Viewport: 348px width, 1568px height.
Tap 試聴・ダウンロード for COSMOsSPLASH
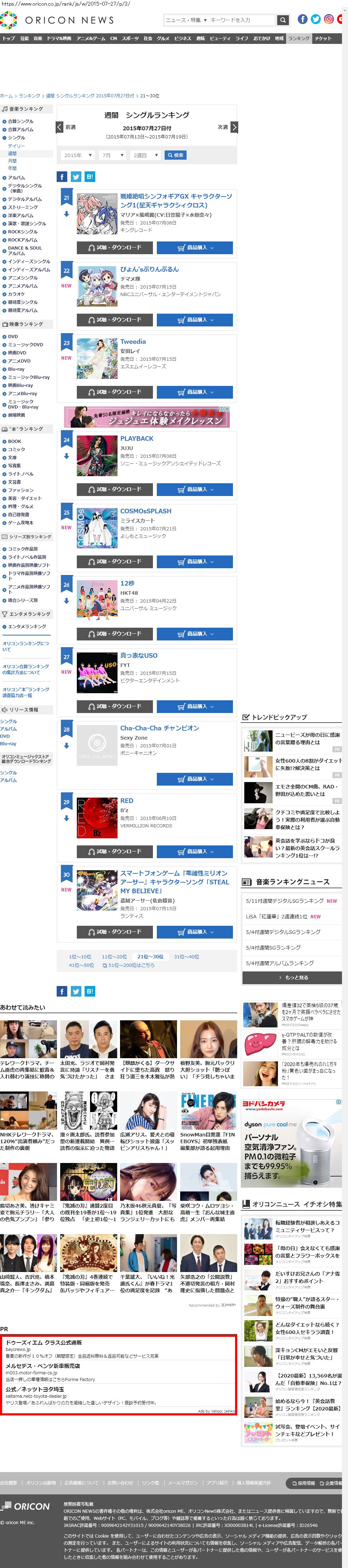(x=114, y=561)
